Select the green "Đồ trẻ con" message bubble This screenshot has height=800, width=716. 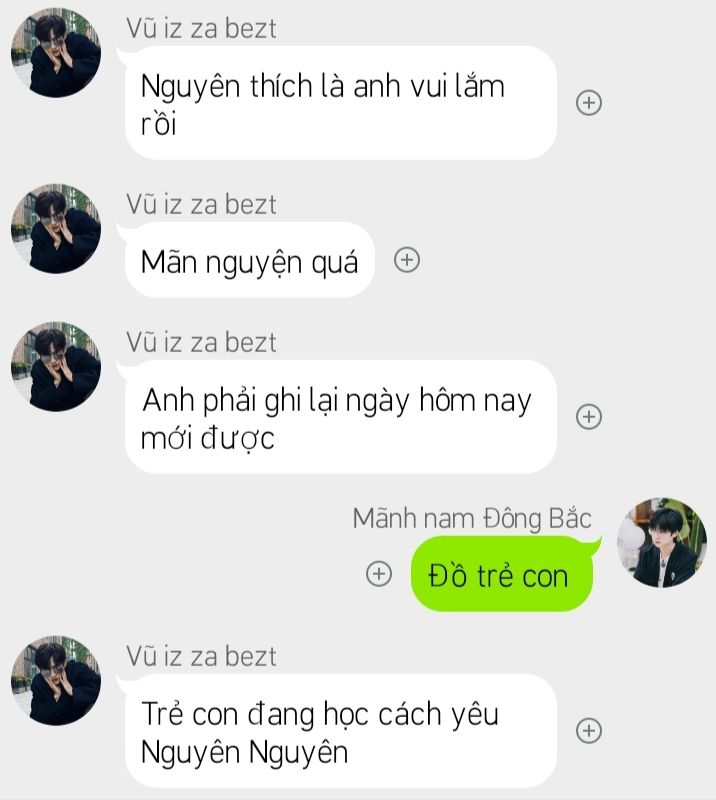tap(502, 575)
